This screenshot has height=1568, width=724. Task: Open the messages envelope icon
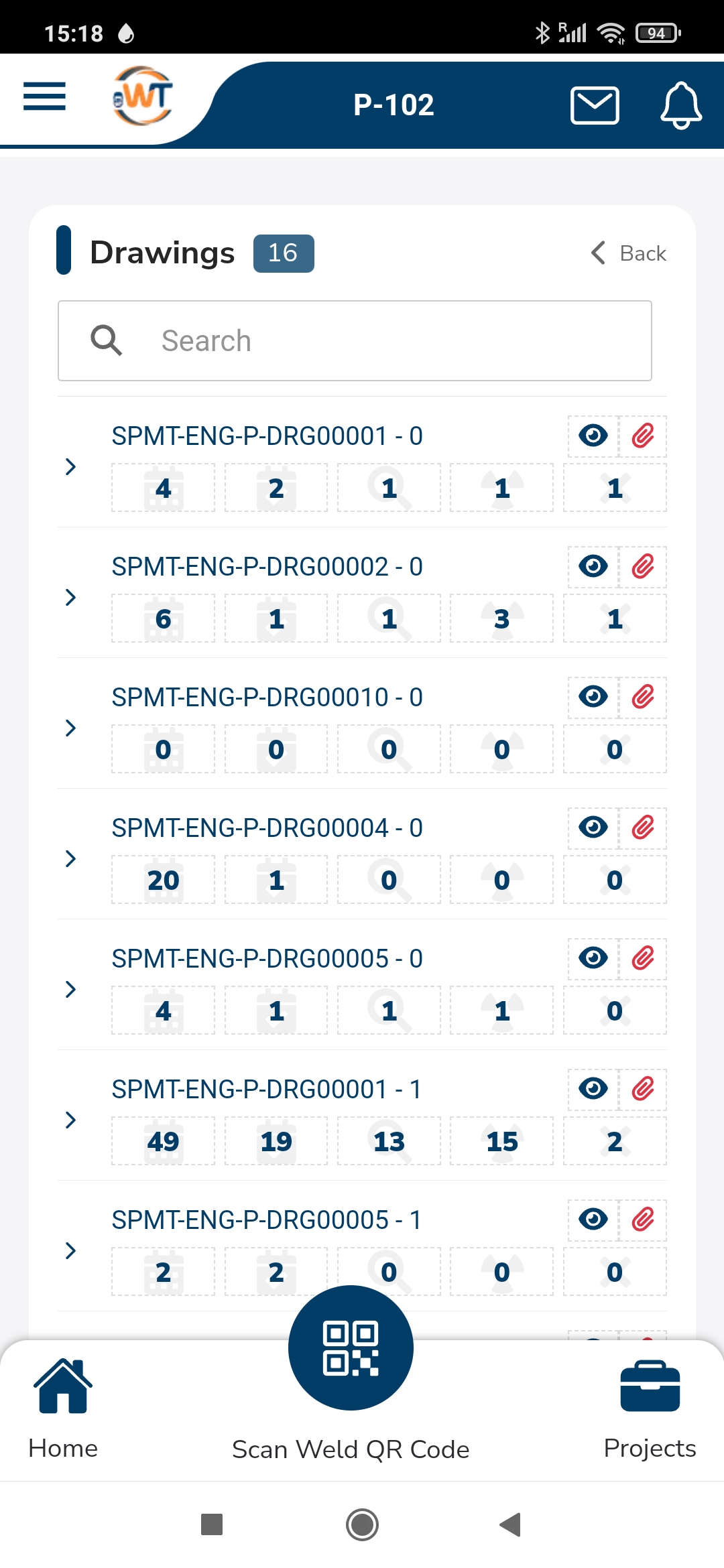[595, 105]
